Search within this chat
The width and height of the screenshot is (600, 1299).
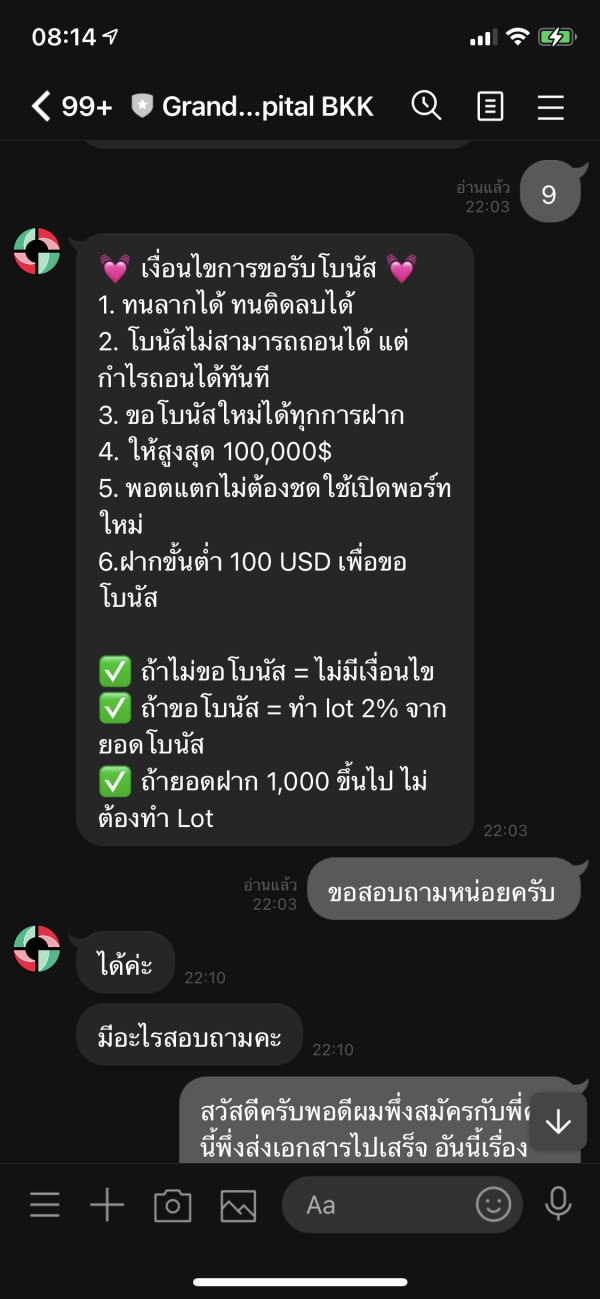pyautogui.click(x=426, y=105)
